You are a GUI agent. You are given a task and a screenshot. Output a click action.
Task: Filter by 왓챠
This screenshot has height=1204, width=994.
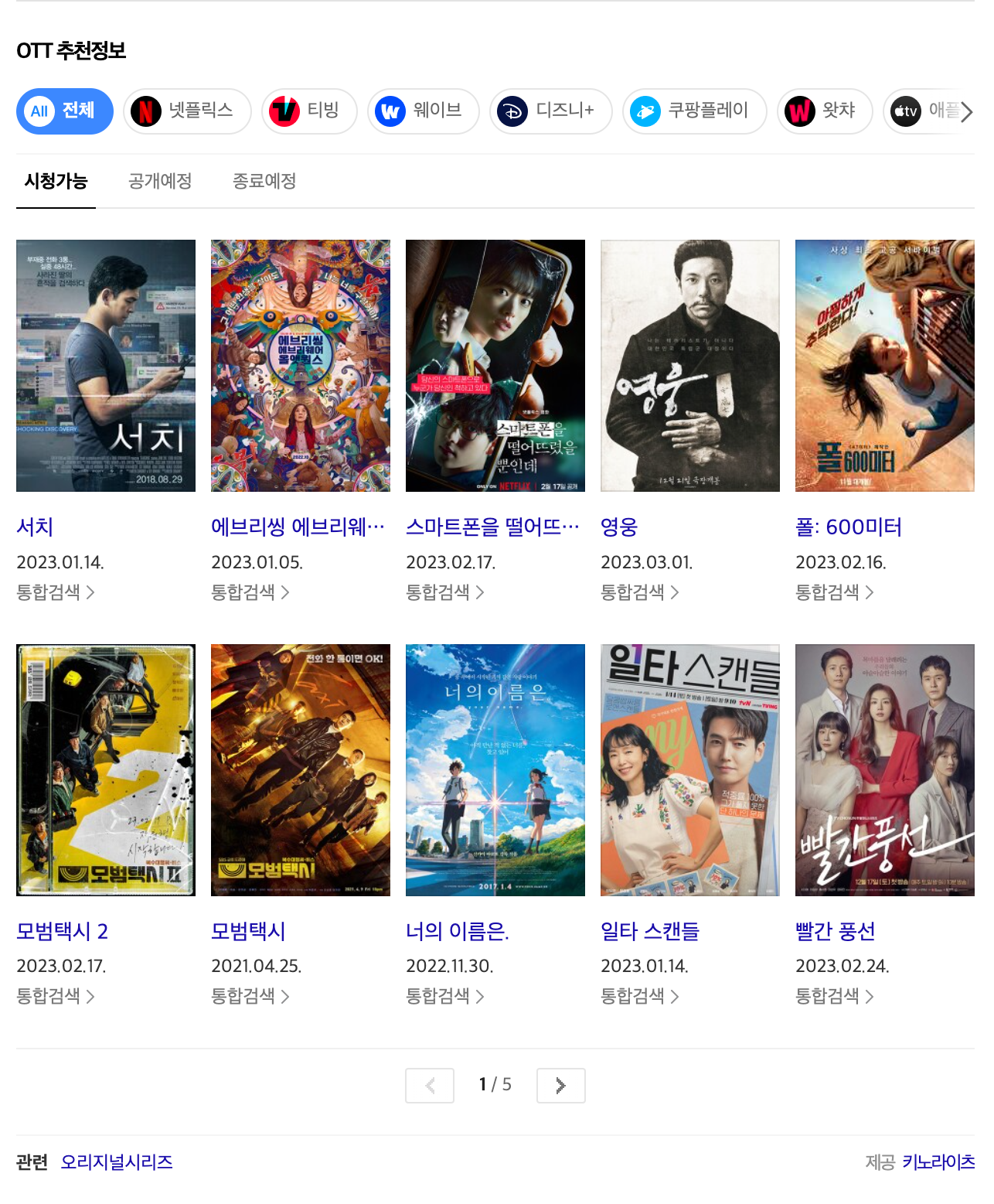click(x=824, y=111)
